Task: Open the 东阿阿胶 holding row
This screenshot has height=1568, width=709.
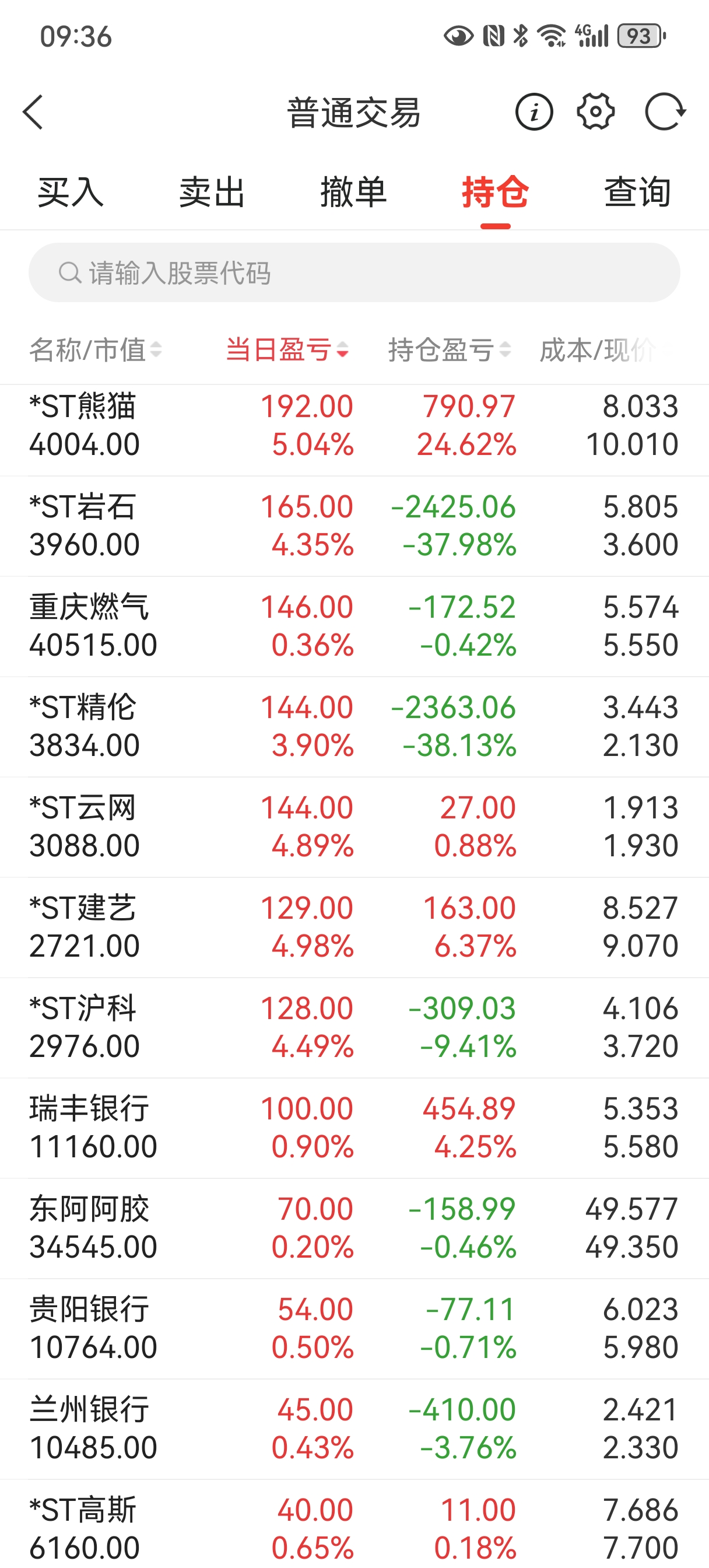Action: click(354, 1228)
